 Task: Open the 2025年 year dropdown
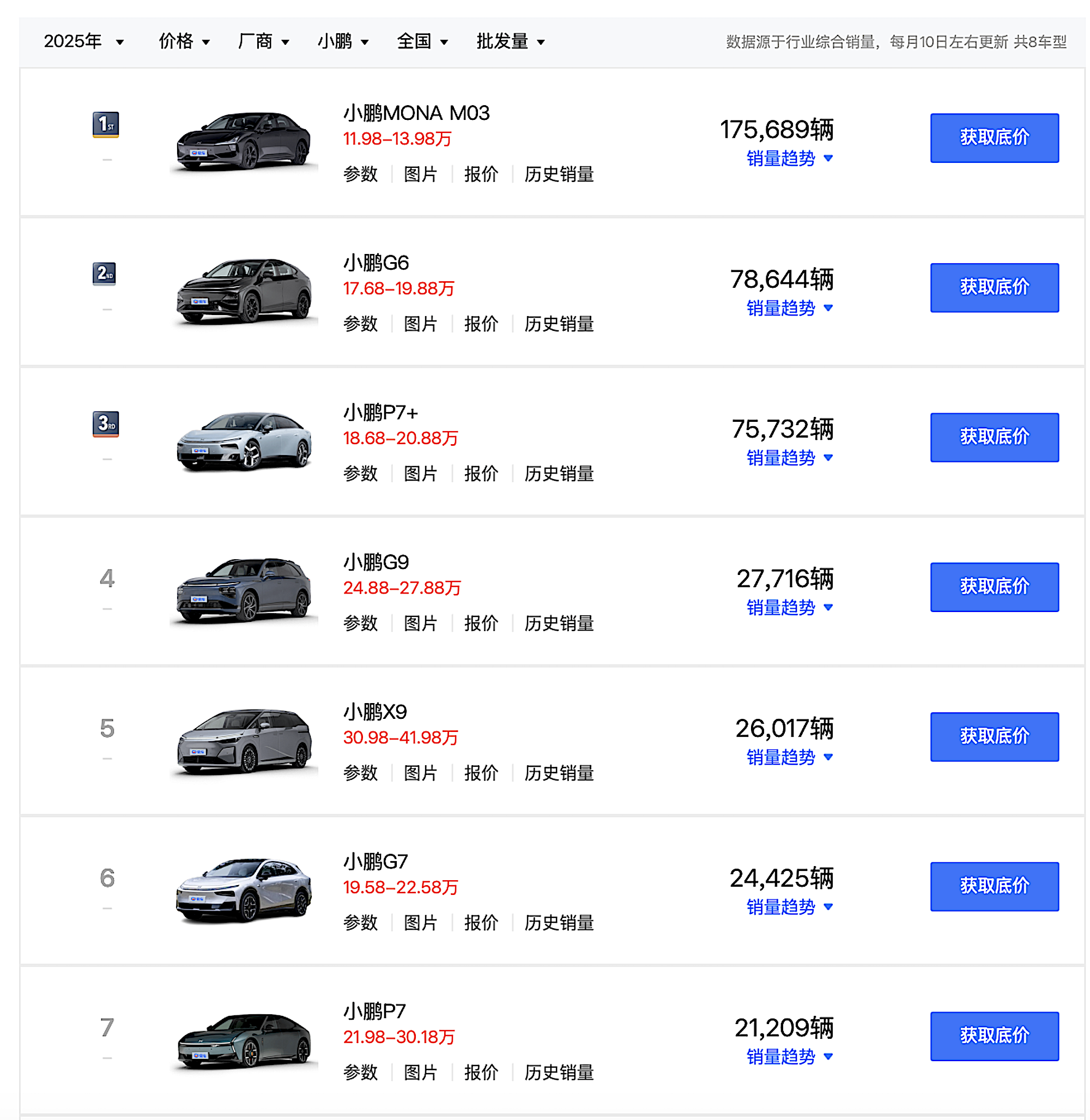(x=83, y=41)
